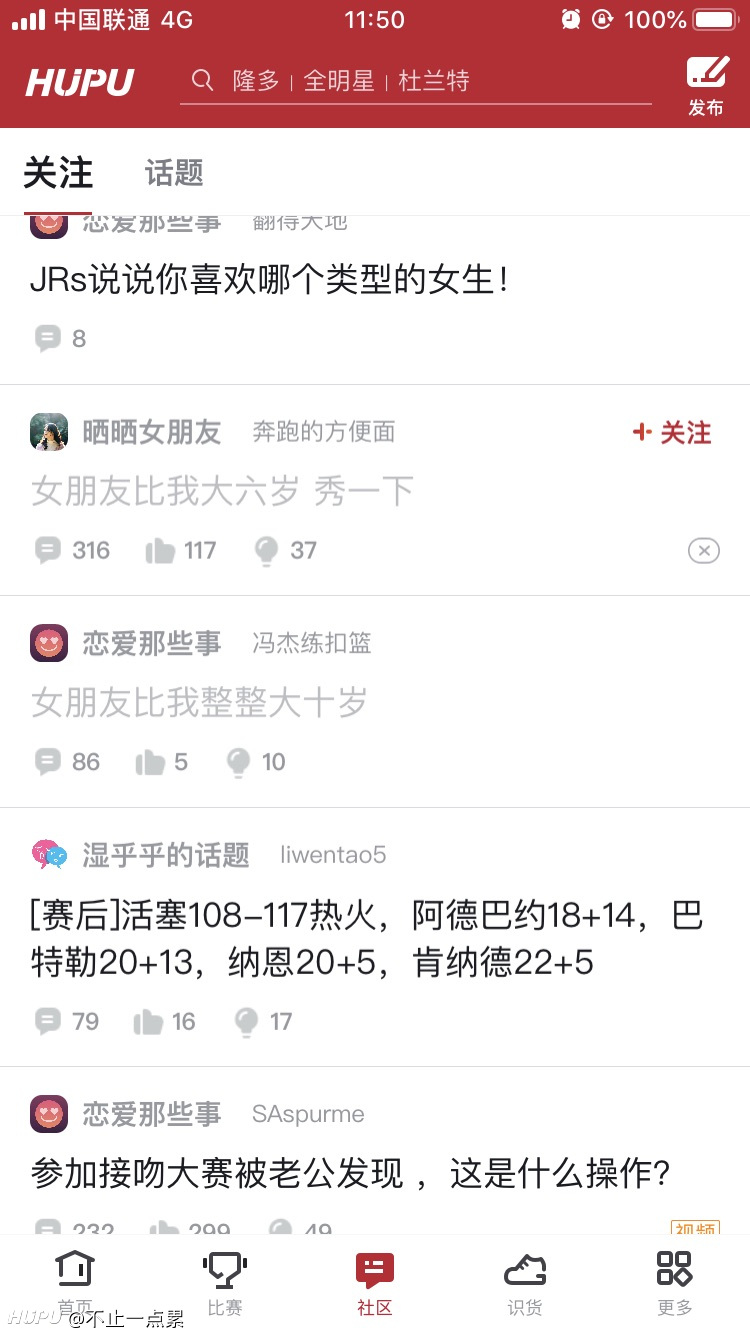750x1334 pixels.
Task: Open the 发布 compose button
Action: [706, 86]
